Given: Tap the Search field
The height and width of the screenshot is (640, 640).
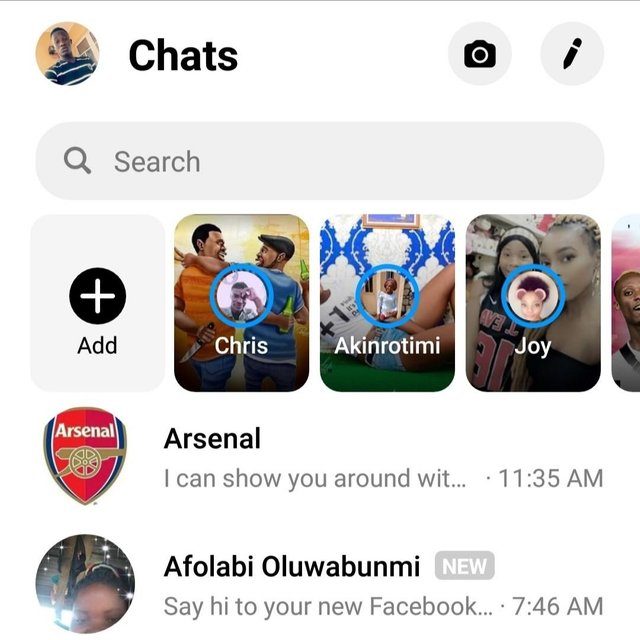Looking at the screenshot, I should [320, 161].
